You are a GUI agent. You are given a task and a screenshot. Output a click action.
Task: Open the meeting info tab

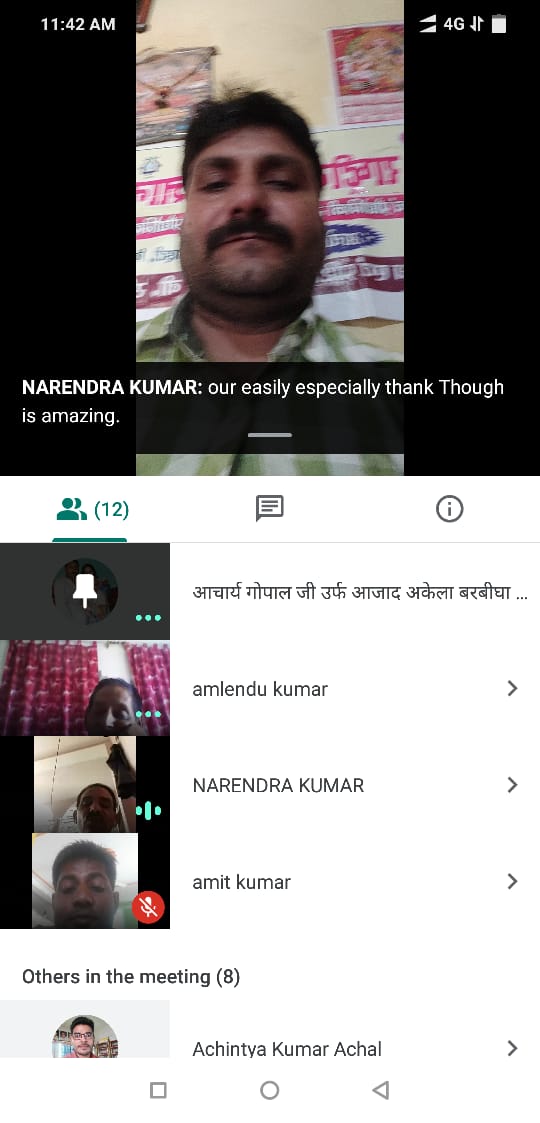[450, 509]
